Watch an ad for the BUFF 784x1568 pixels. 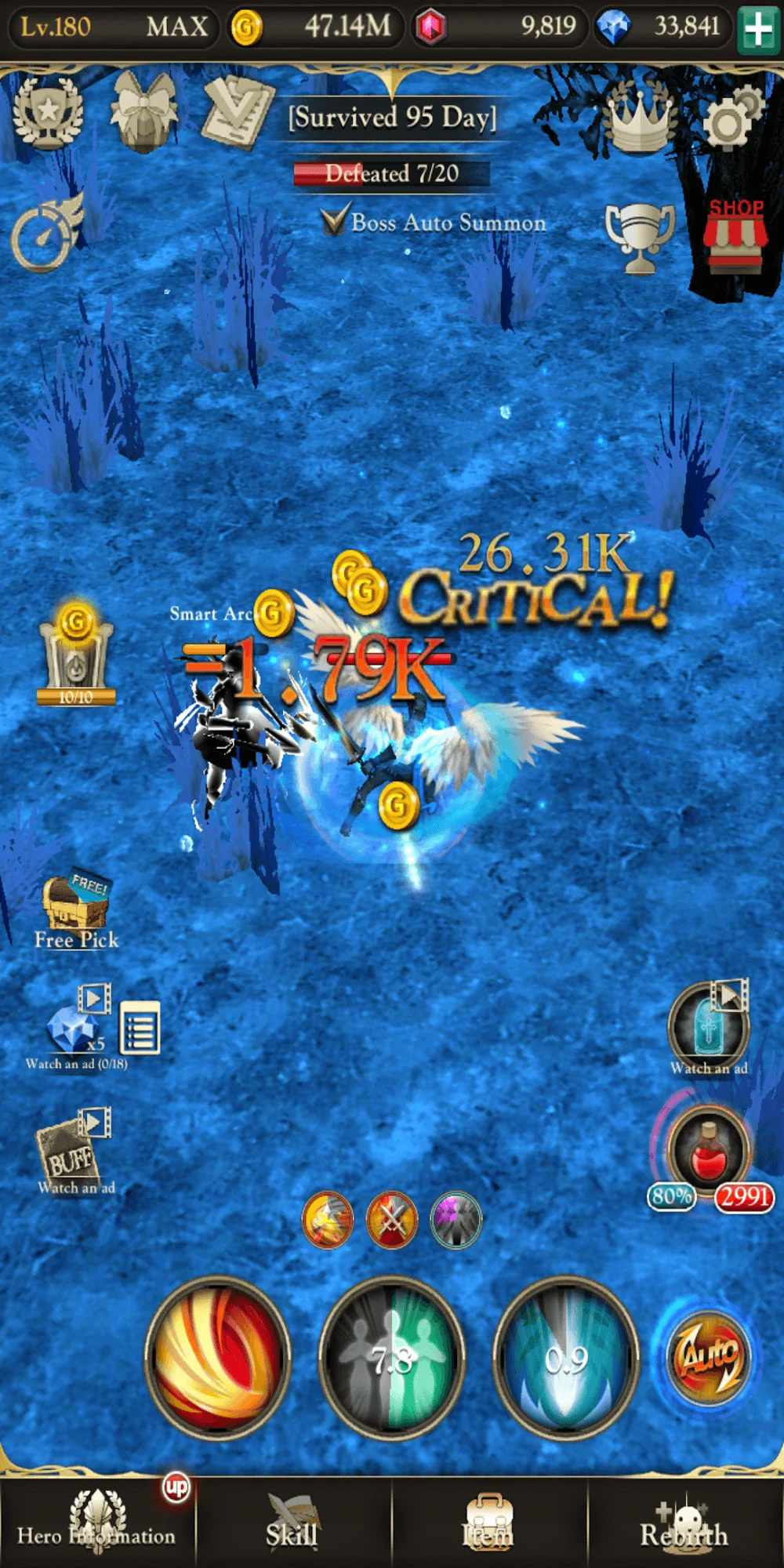pos(74,1151)
